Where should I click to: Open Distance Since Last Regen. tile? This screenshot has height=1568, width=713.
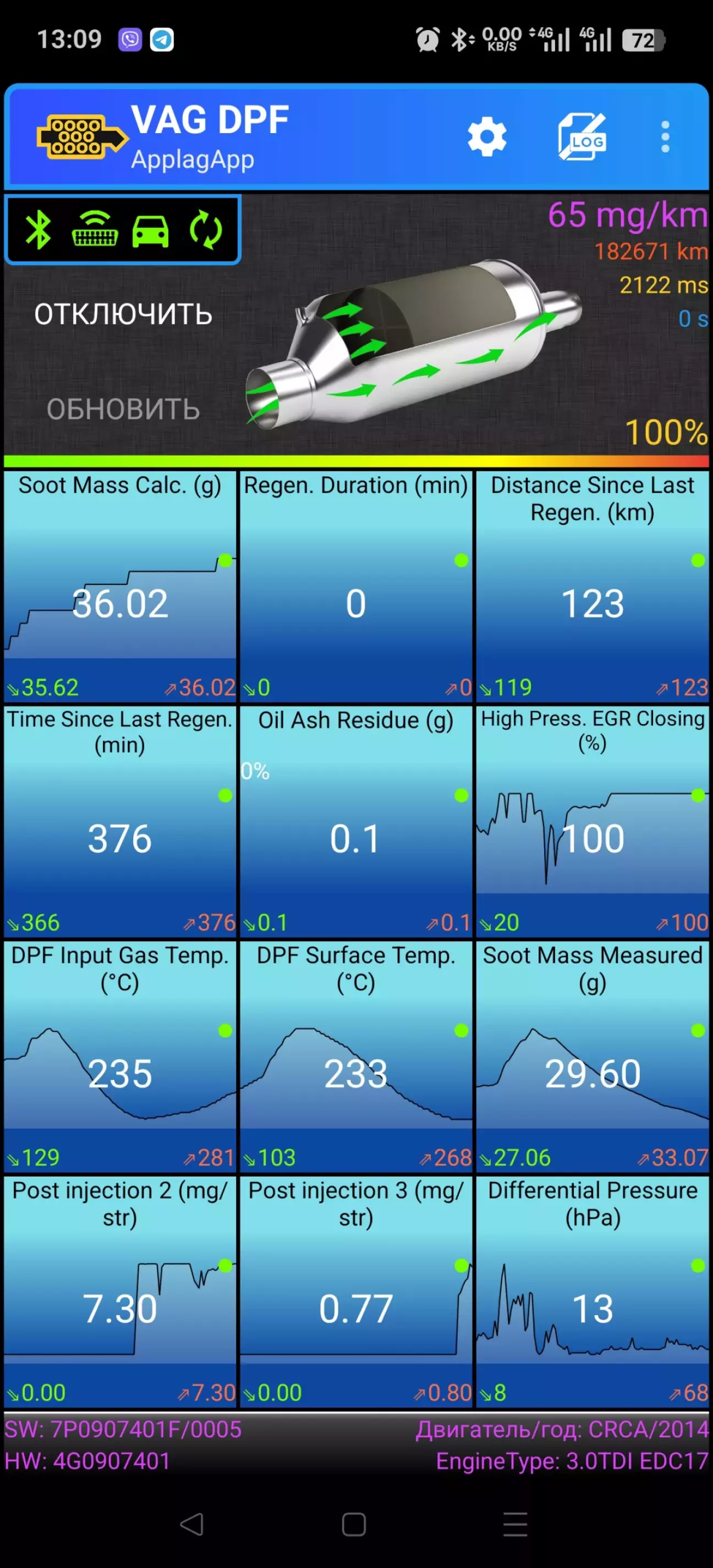(x=593, y=587)
